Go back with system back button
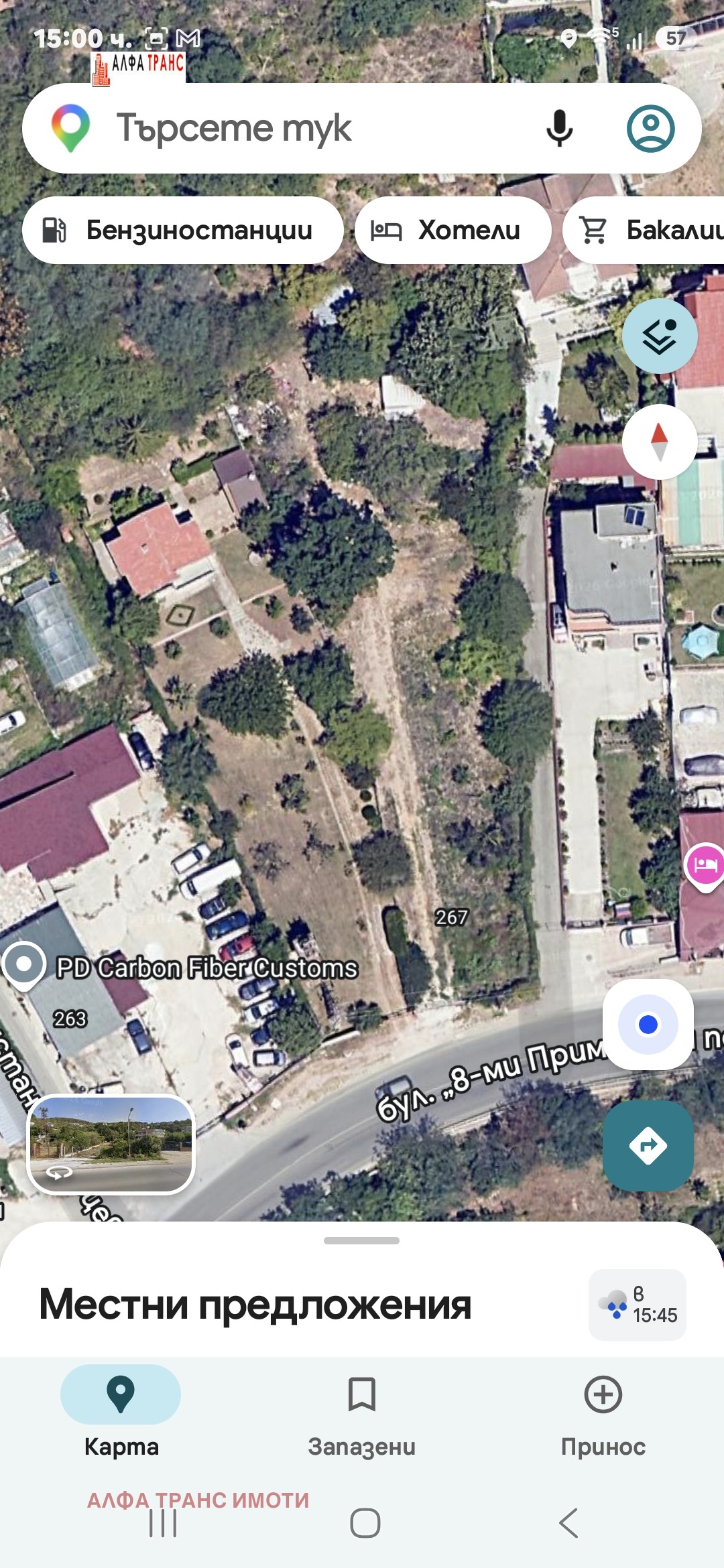This screenshot has width=724, height=1568. (x=568, y=1523)
